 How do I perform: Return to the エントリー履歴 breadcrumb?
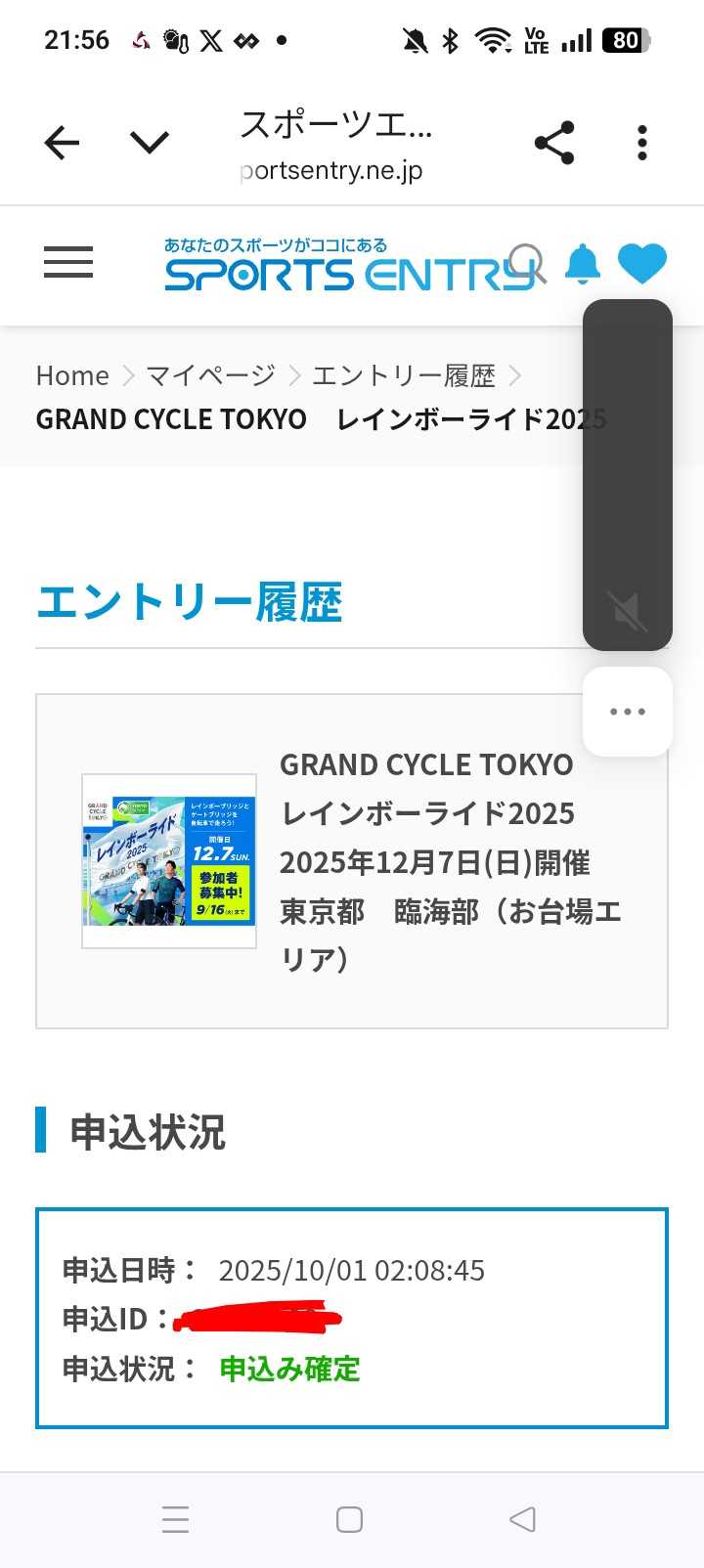(404, 375)
